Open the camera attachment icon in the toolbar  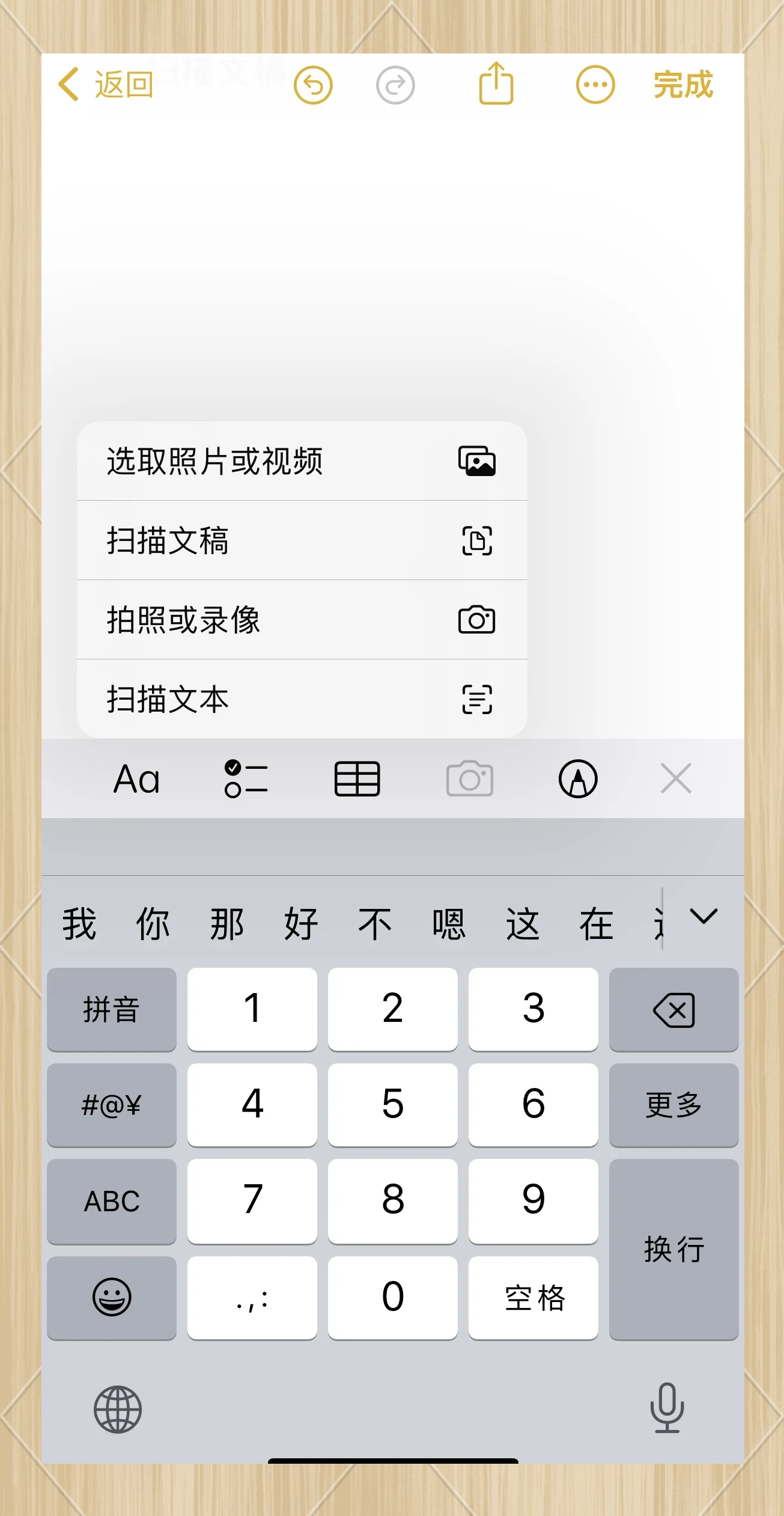point(469,778)
